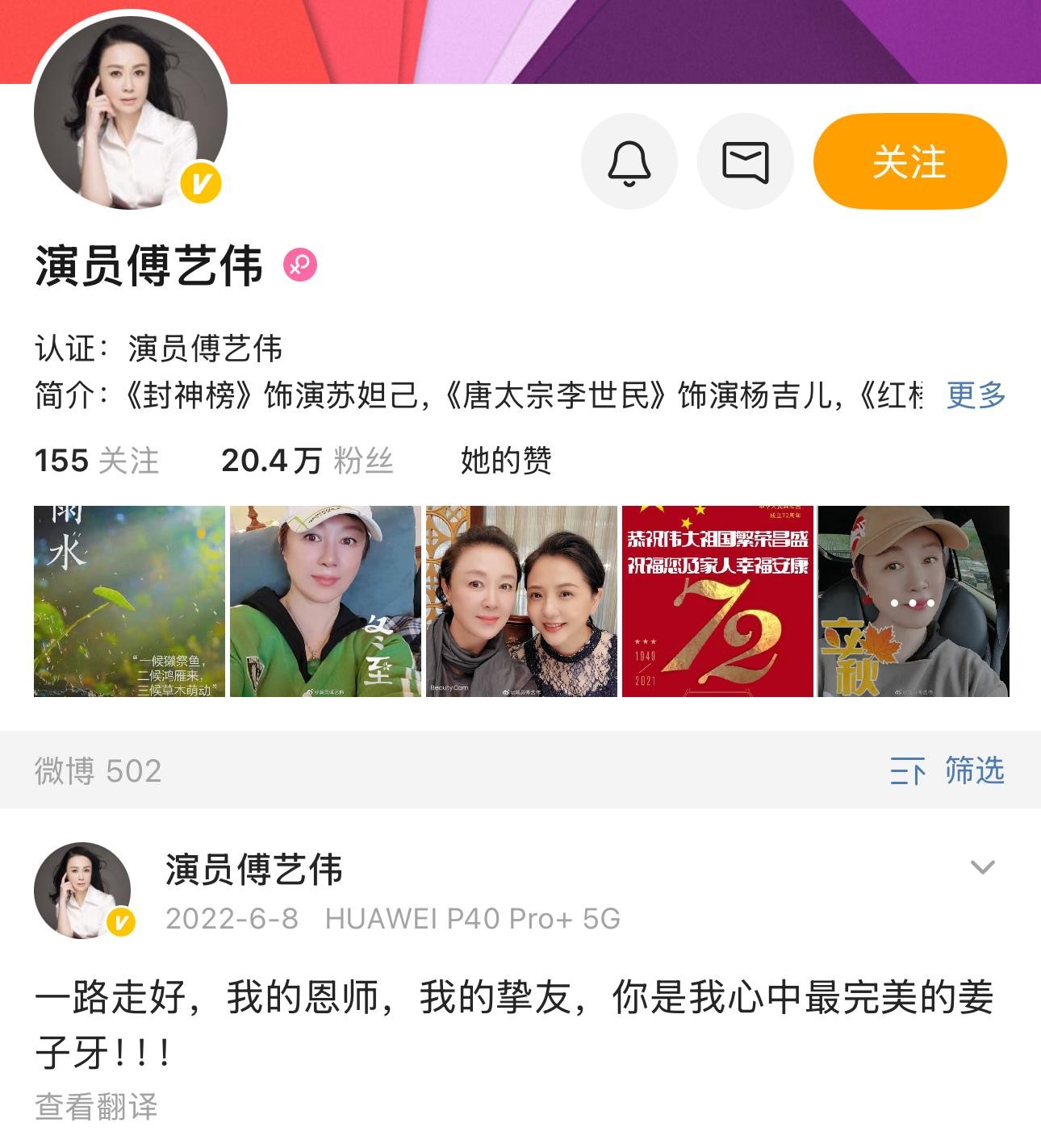This screenshot has width=1041, height=1148.
Task: Open the large profile avatar
Action: click(x=131, y=113)
